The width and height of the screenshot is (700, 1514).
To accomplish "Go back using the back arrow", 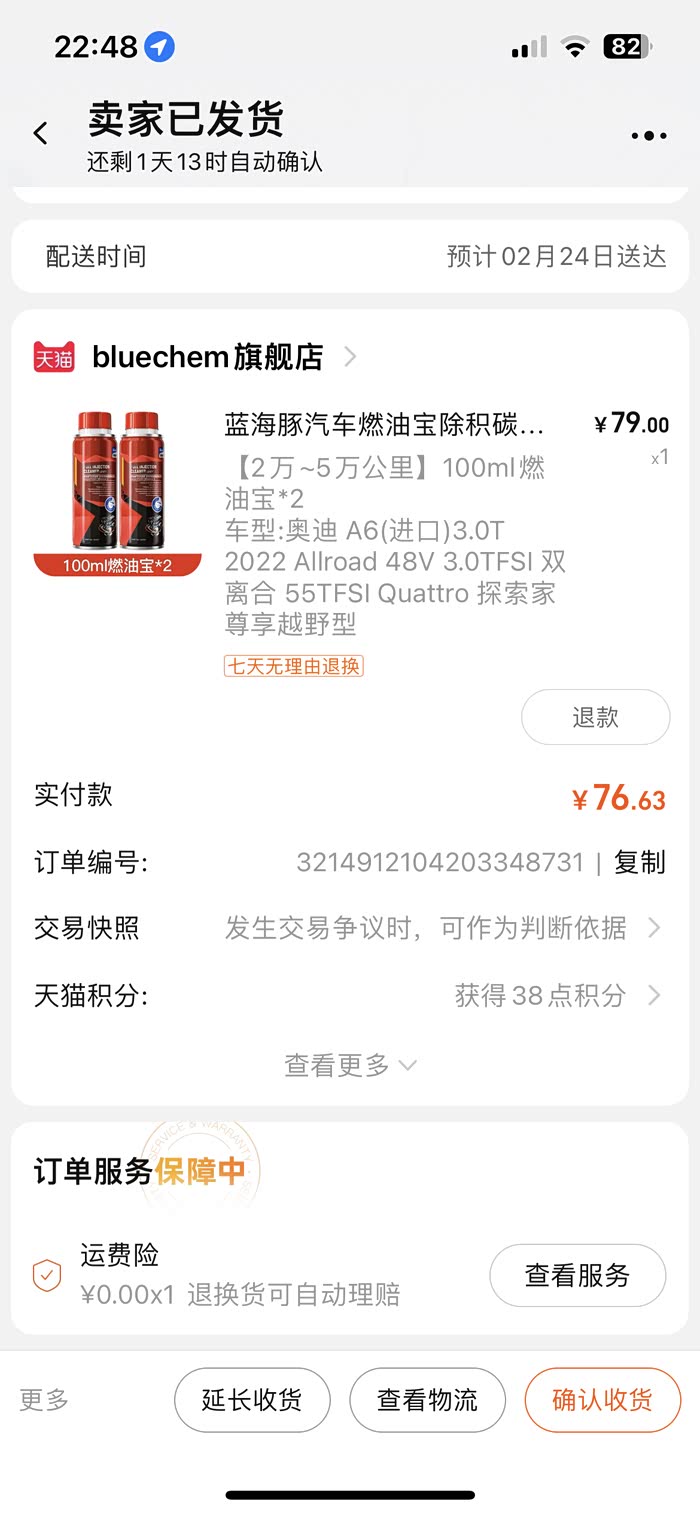I will pos(41,133).
